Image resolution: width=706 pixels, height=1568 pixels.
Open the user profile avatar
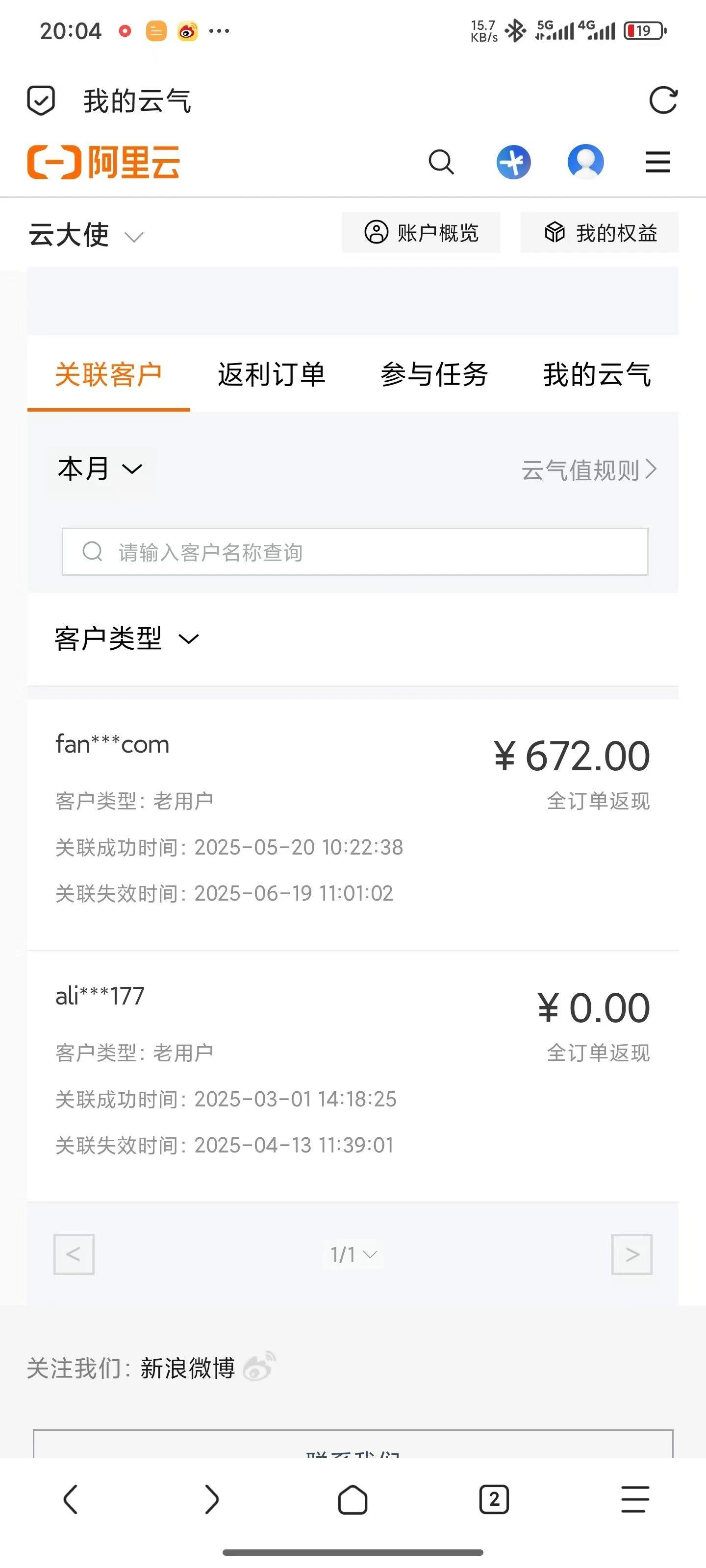tap(585, 162)
